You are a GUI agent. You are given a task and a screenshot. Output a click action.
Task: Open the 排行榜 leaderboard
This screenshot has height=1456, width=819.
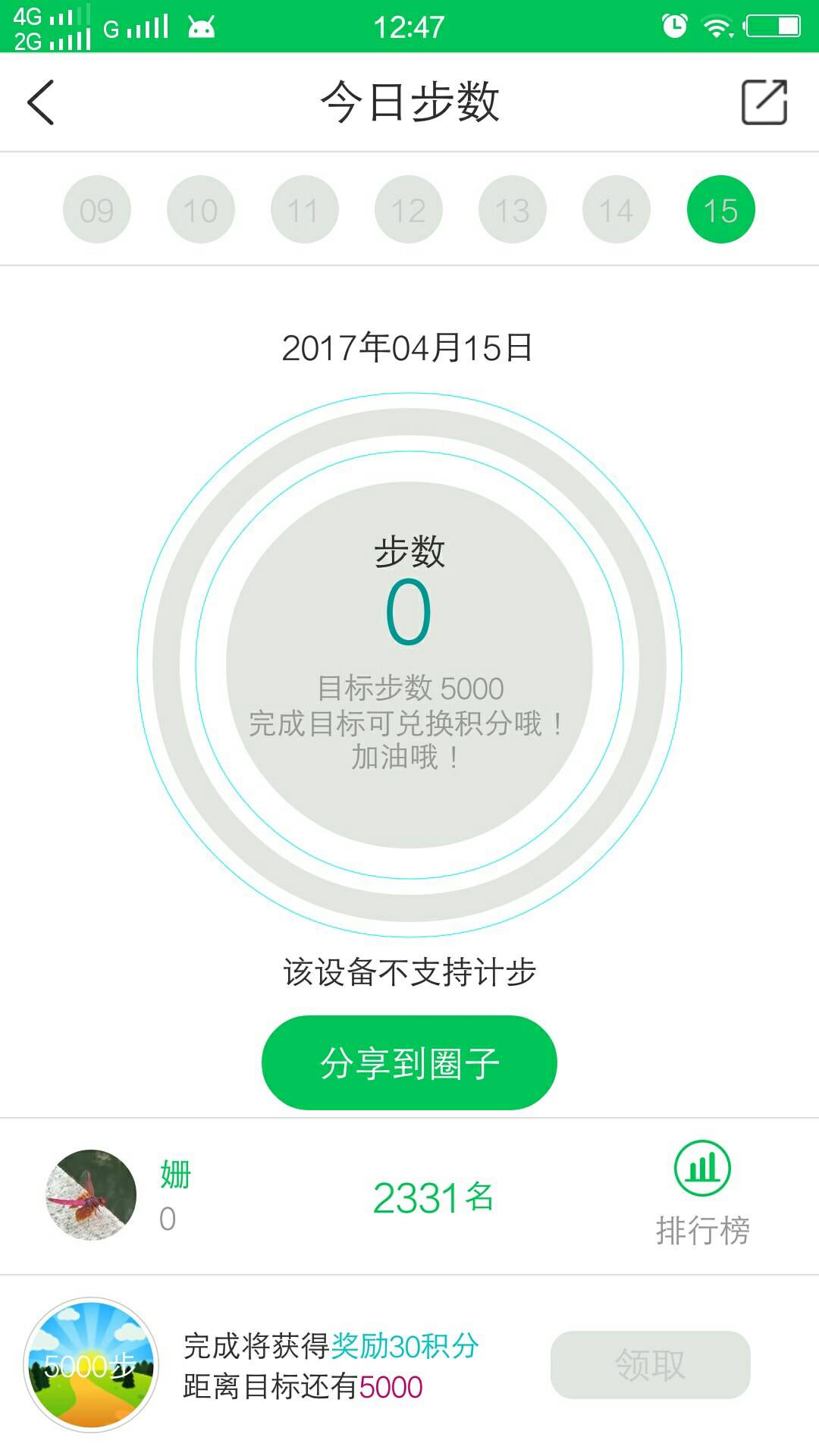[x=702, y=1194]
